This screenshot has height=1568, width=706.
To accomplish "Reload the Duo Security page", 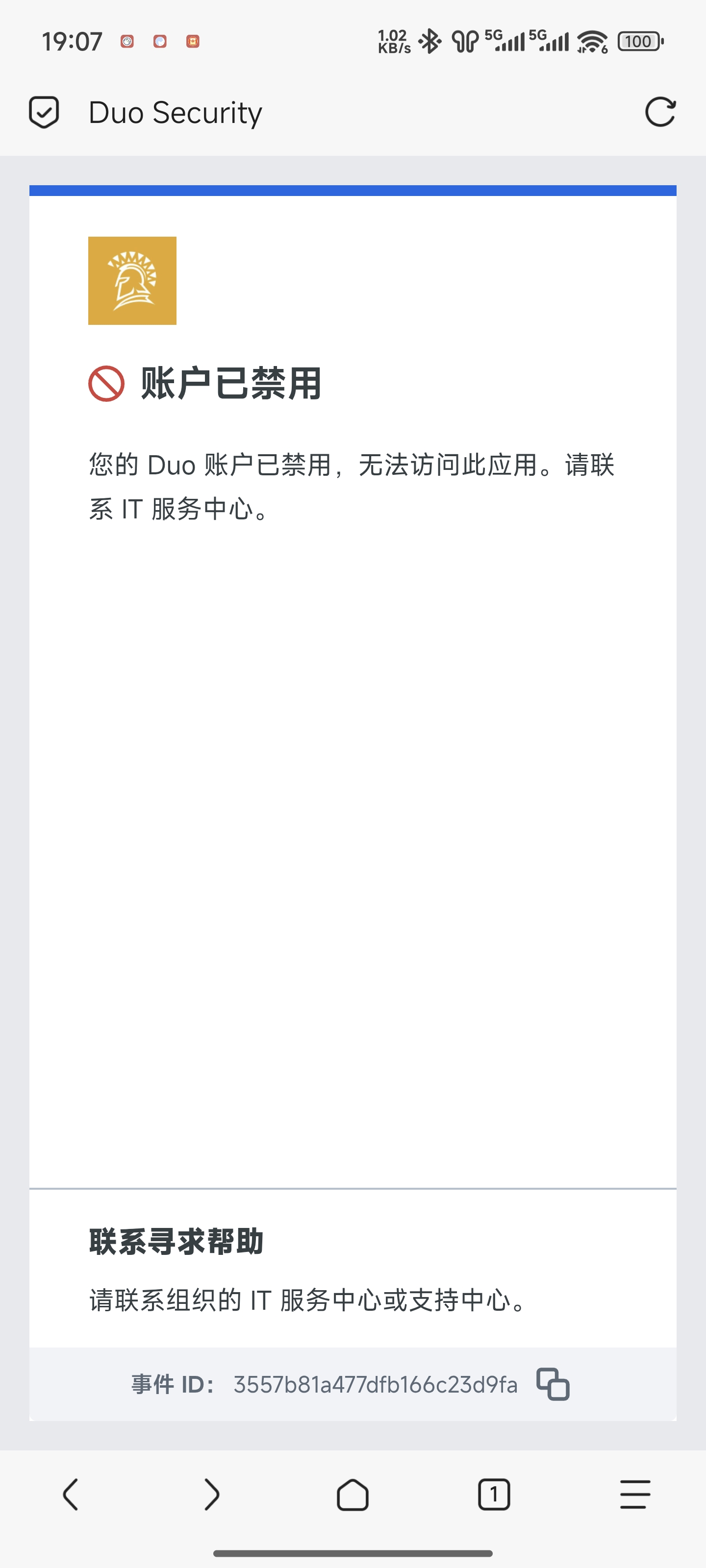I will pyautogui.click(x=660, y=113).
